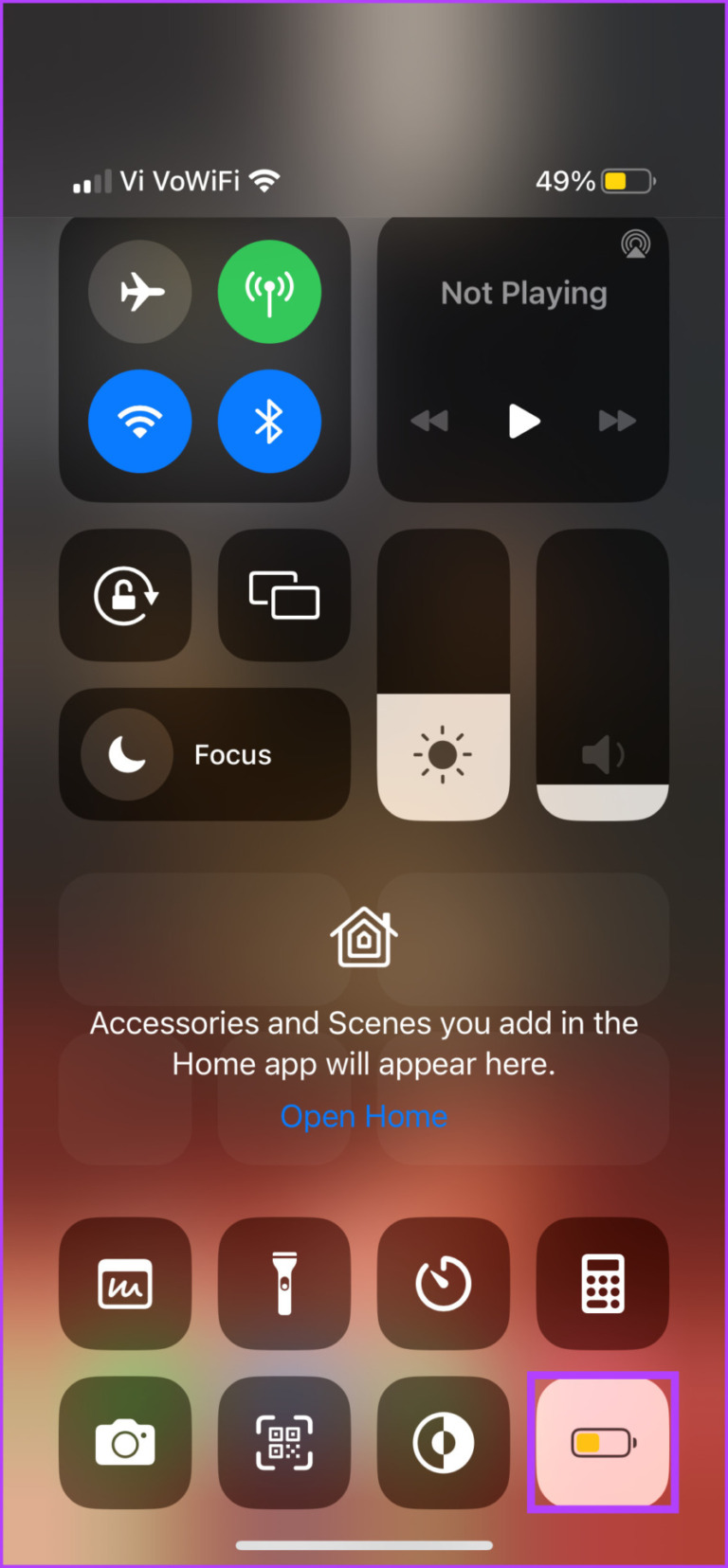
Task: Open Screen Mirroring
Action: 284,595
